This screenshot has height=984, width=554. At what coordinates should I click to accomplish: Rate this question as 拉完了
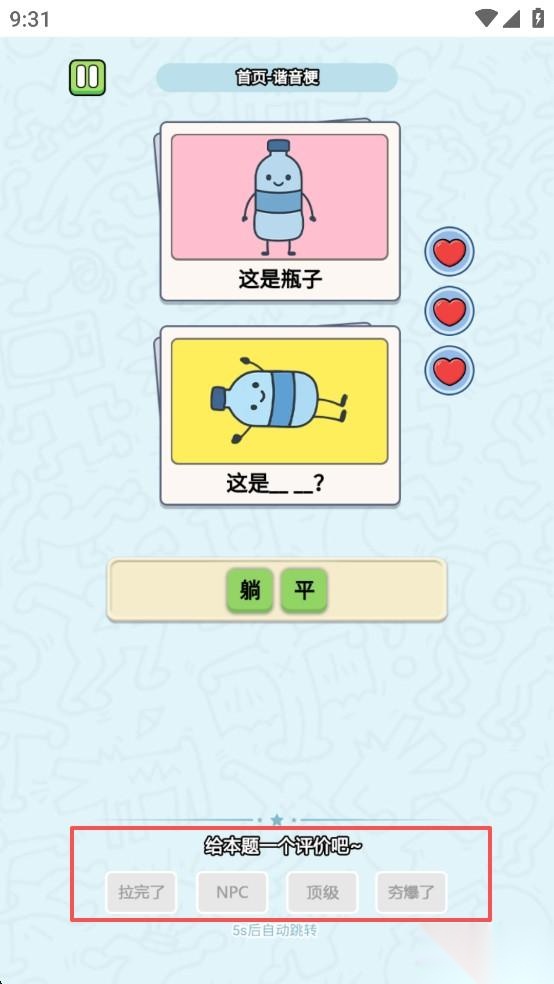pos(141,892)
